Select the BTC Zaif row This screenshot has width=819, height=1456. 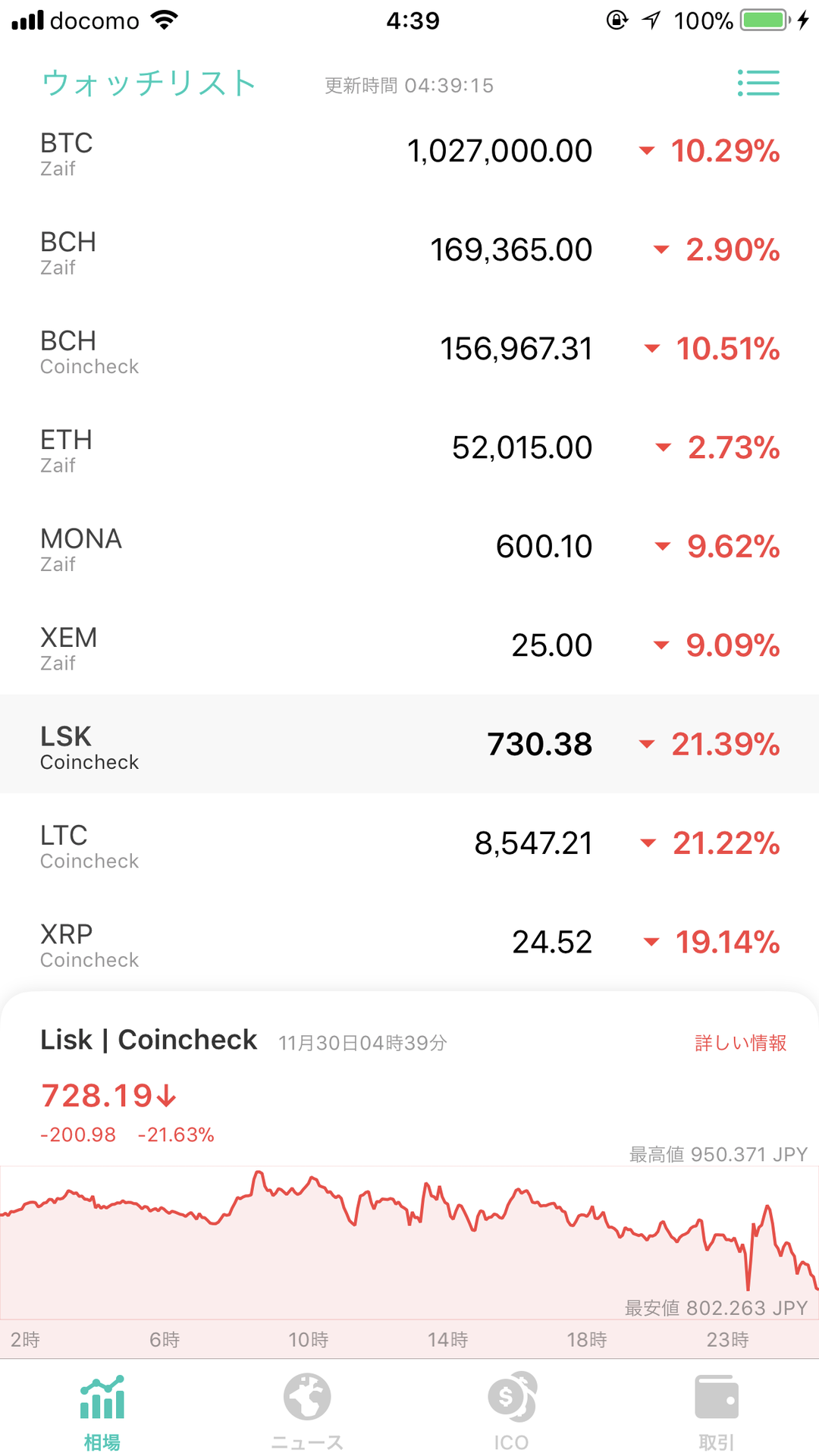[409, 152]
